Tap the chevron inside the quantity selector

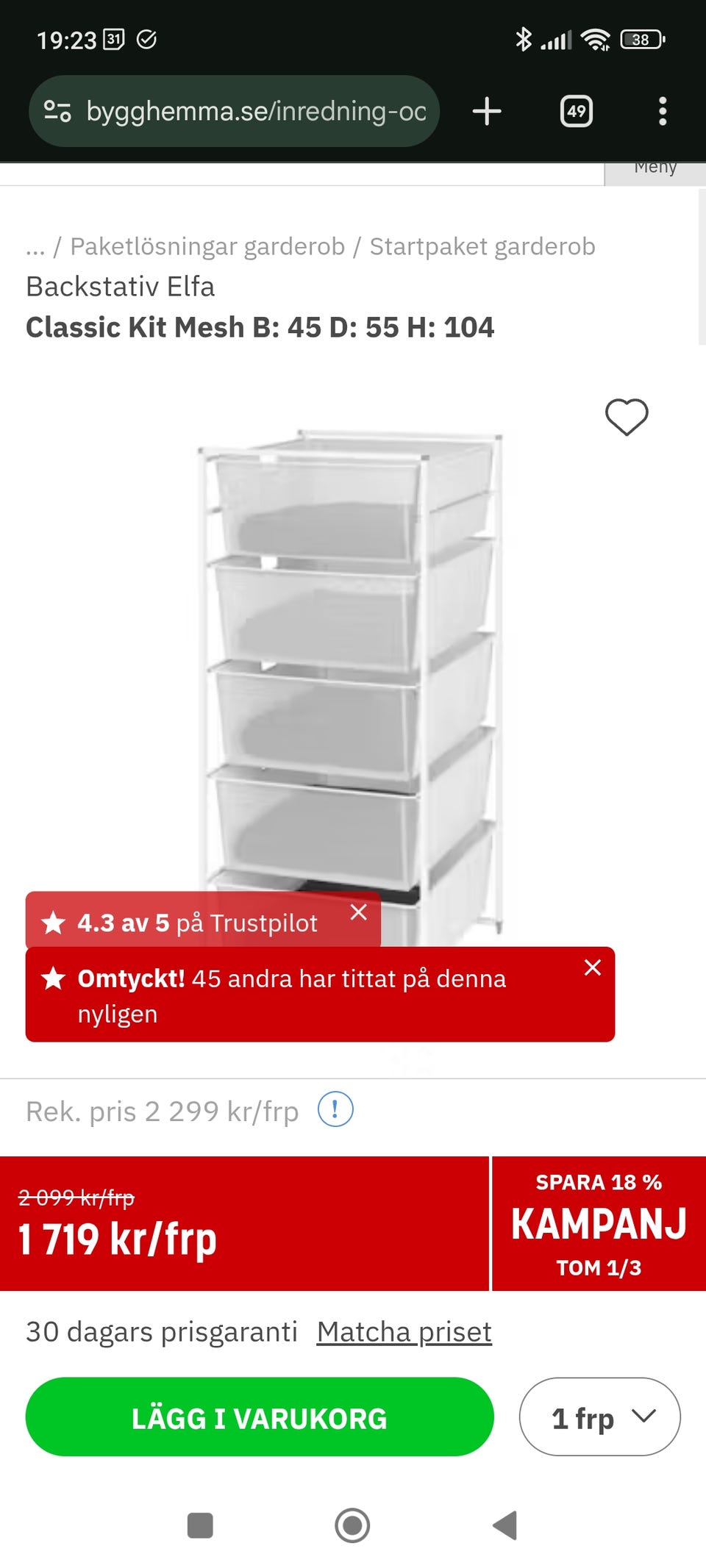[x=643, y=1417]
